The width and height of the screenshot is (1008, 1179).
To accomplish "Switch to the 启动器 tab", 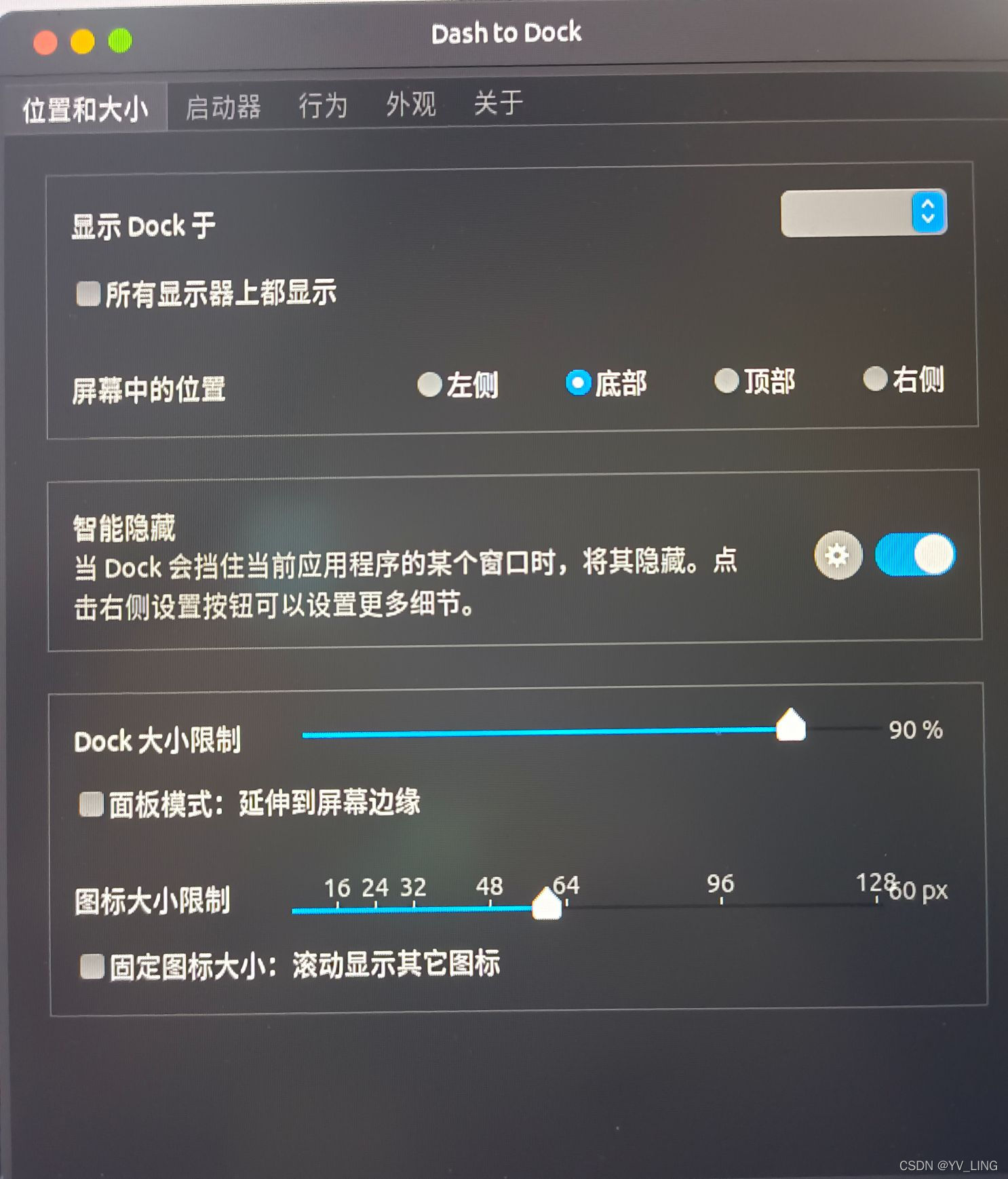I will [x=223, y=107].
